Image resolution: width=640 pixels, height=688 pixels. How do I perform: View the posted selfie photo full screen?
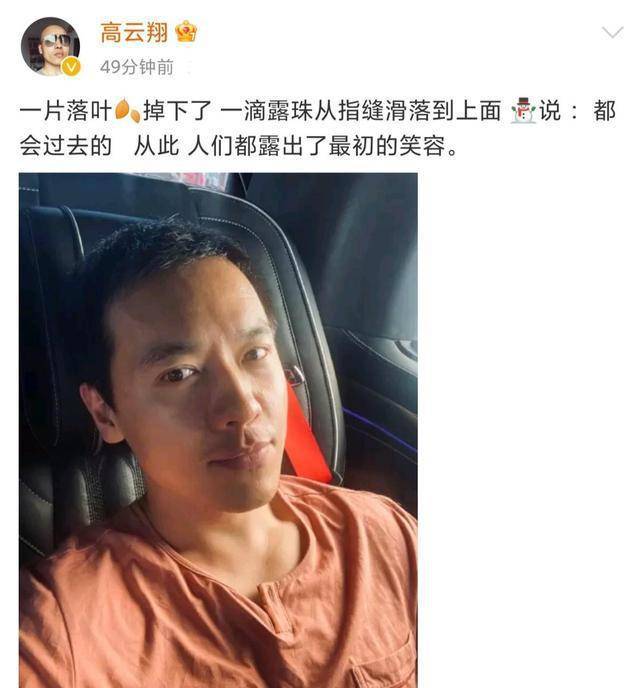(218, 430)
